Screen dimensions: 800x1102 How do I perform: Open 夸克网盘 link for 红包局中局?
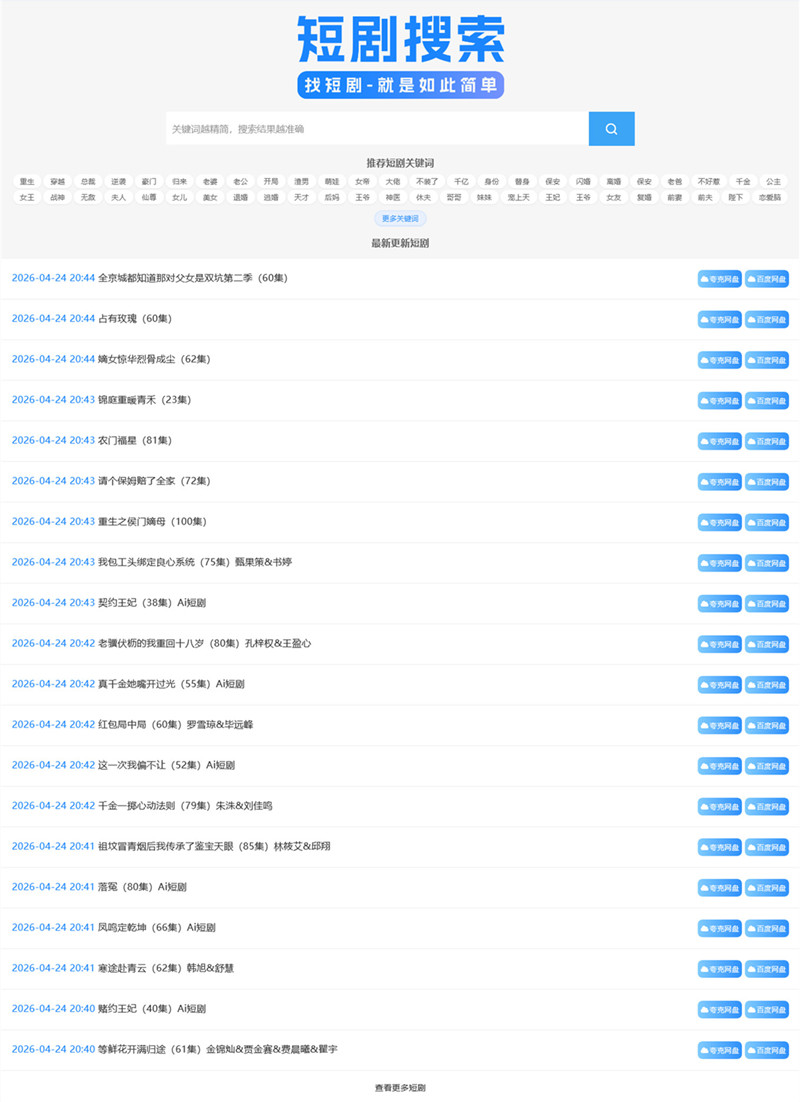click(x=719, y=725)
